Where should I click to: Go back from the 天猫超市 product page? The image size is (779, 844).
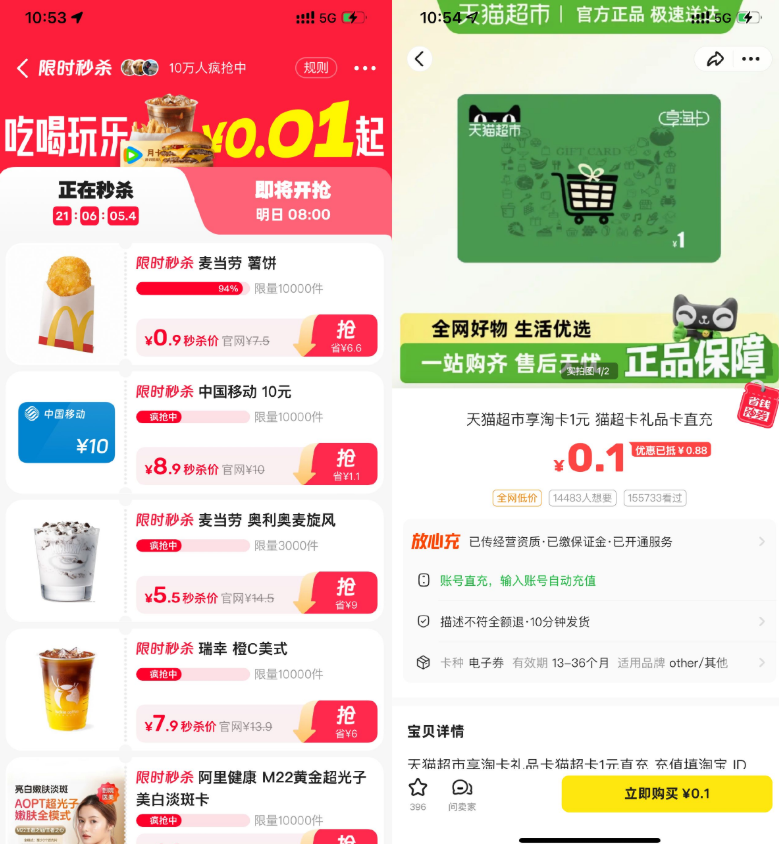(x=420, y=59)
